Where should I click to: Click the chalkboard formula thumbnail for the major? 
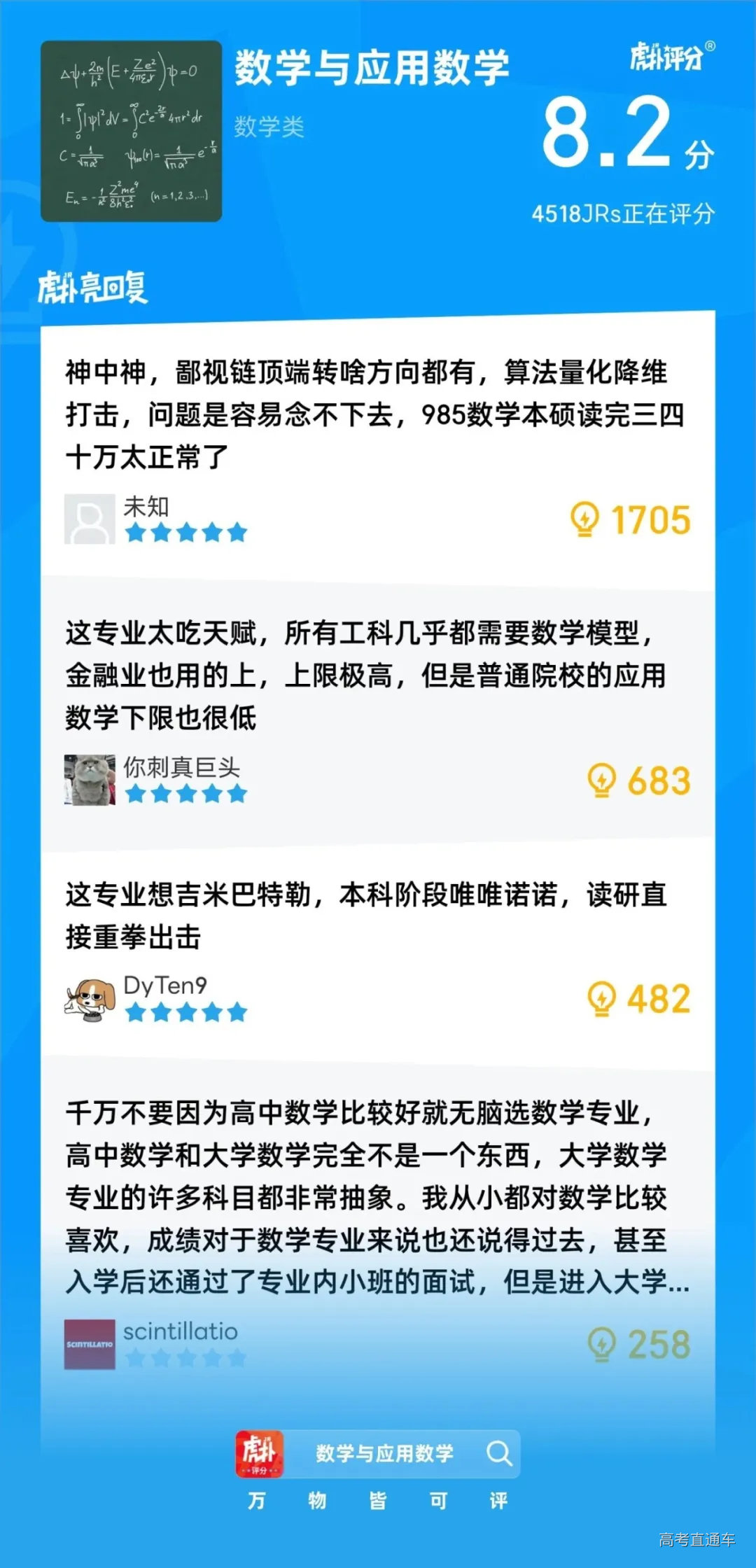pos(133,129)
